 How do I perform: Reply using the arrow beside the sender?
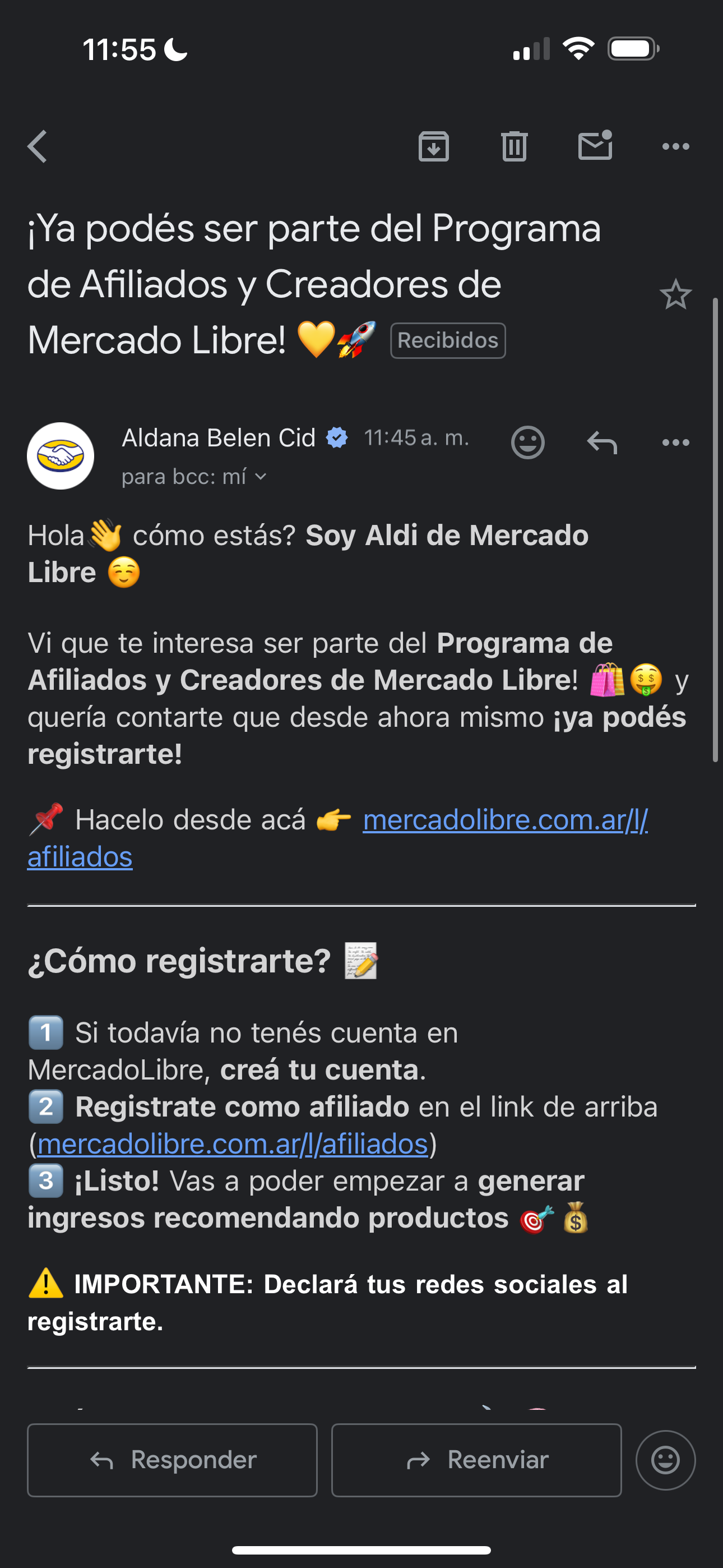[x=602, y=442]
